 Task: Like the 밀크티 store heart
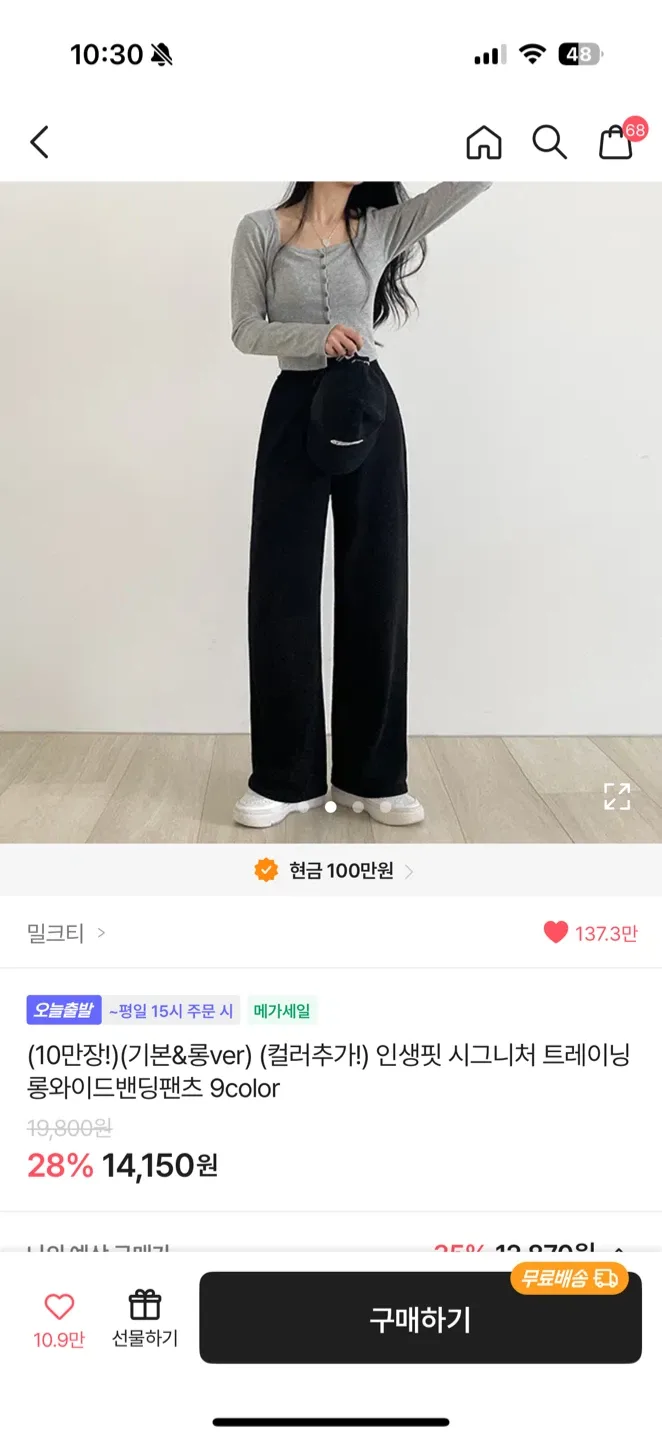coord(556,933)
